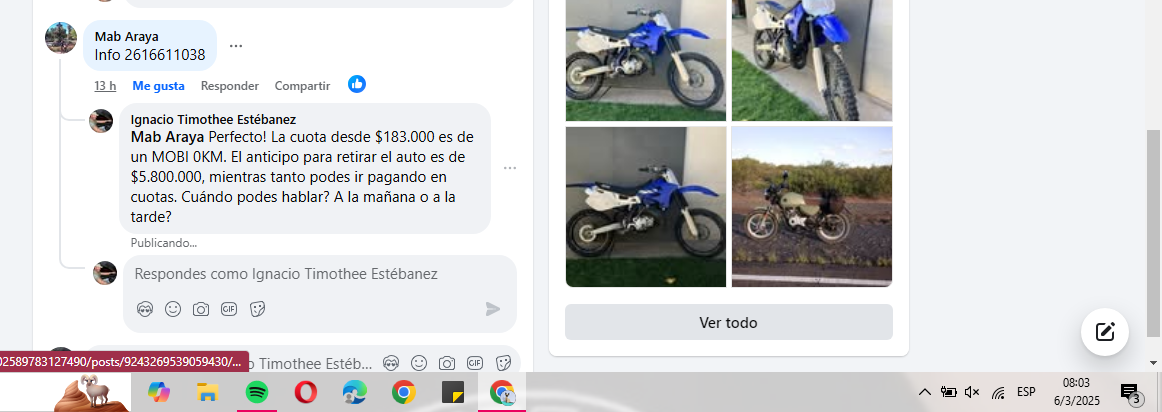Image resolution: width=1162 pixels, height=412 pixels.
Task: Open Ignacio Timothee Estébanez's profile from the reply
Action: pos(213,119)
